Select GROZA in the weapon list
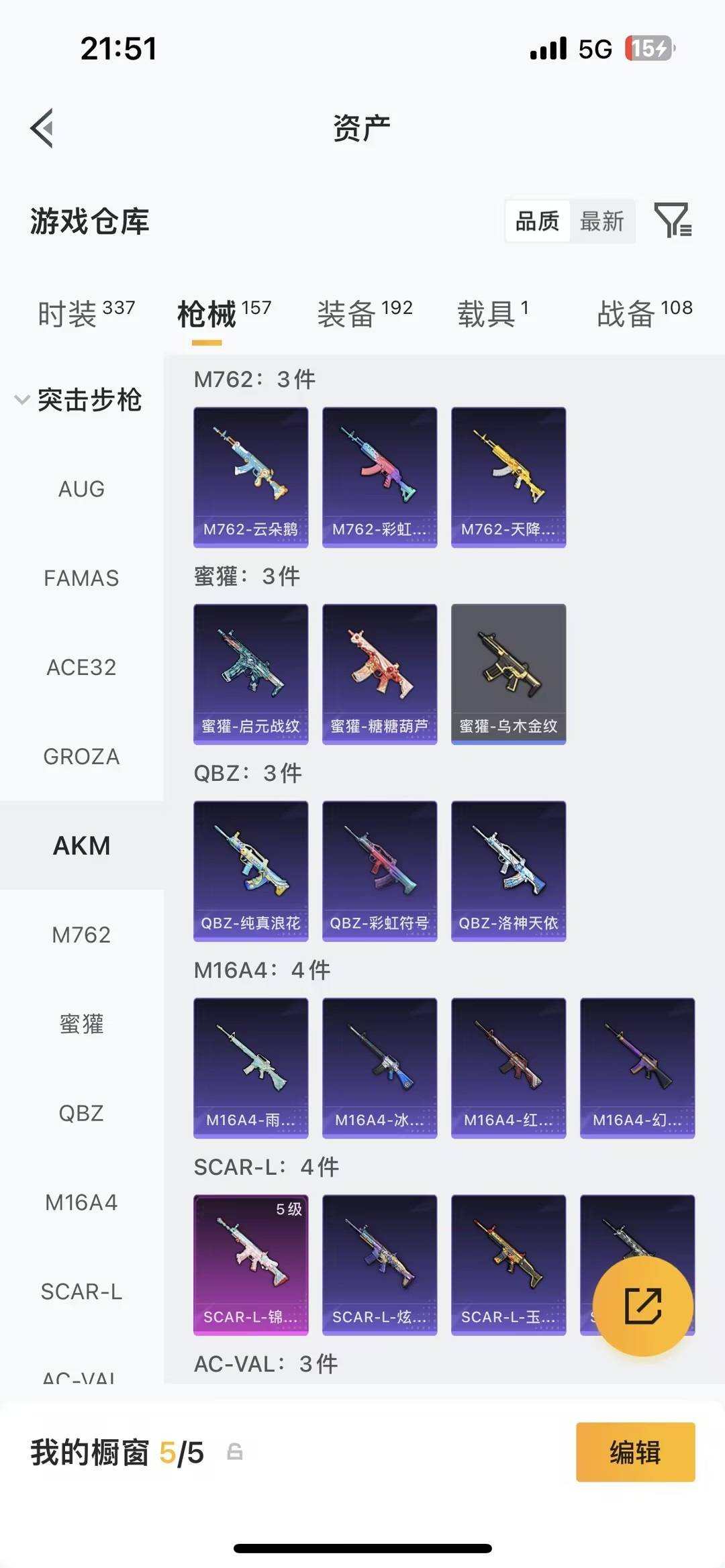The height and width of the screenshot is (1568, 725). click(x=81, y=757)
